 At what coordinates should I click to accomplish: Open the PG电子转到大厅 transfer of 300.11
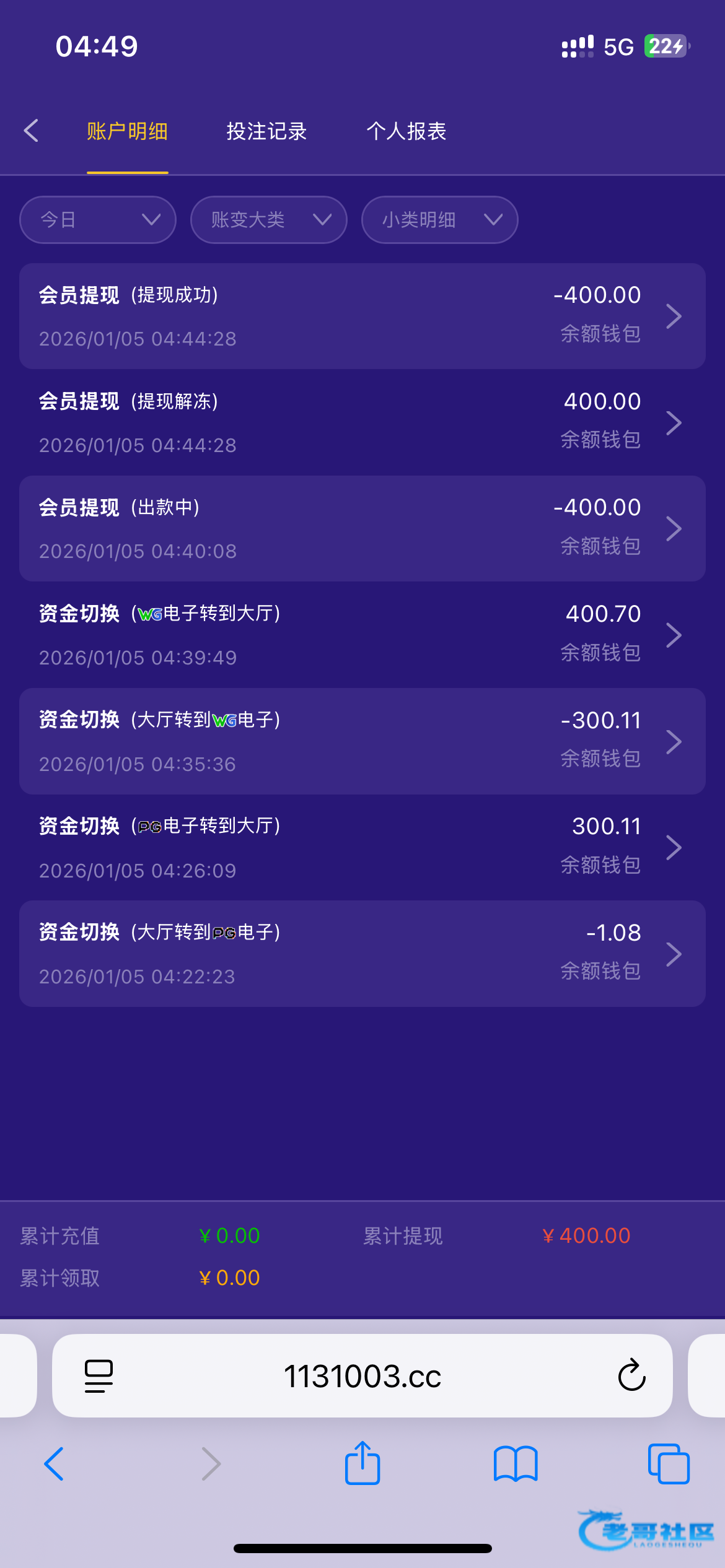pyautogui.click(x=362, y=848)
